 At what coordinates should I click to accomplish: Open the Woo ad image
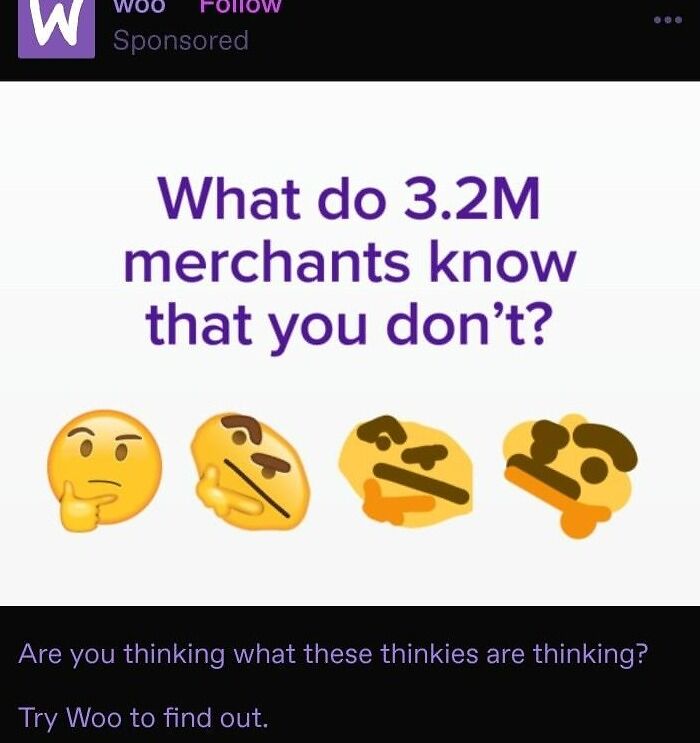[350, 343]
